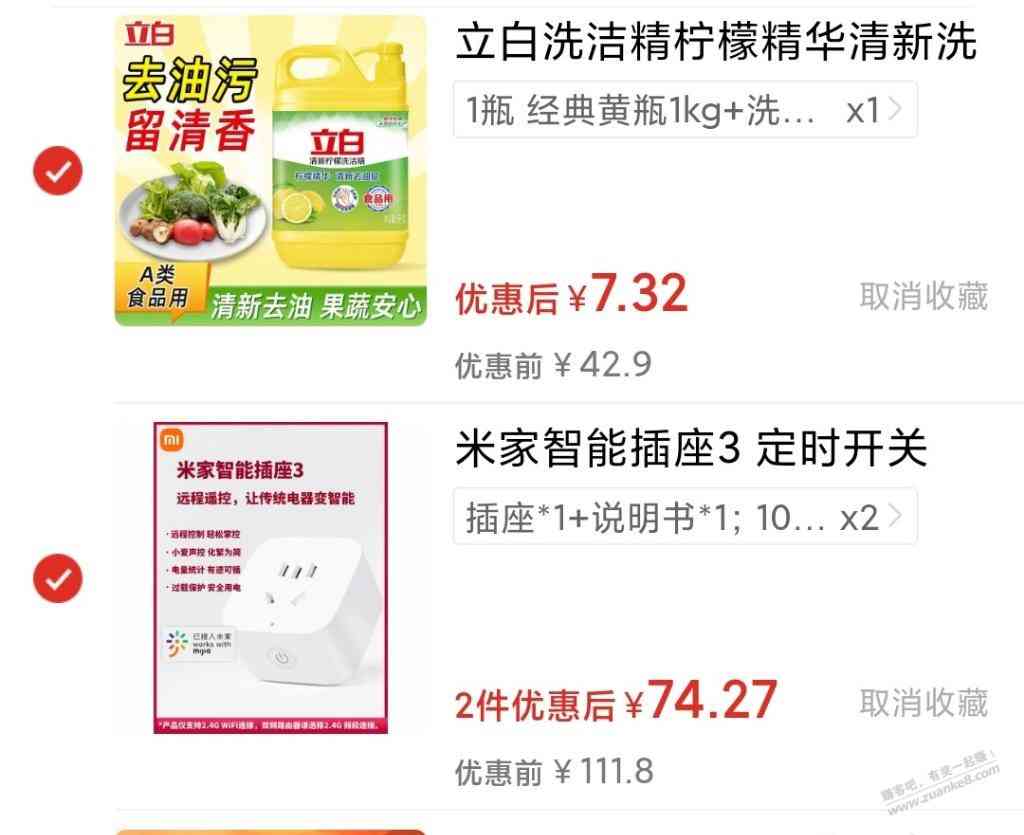
Task: Uncheck the 立白洗洁精 item checkbox
Action: (58, 172)
